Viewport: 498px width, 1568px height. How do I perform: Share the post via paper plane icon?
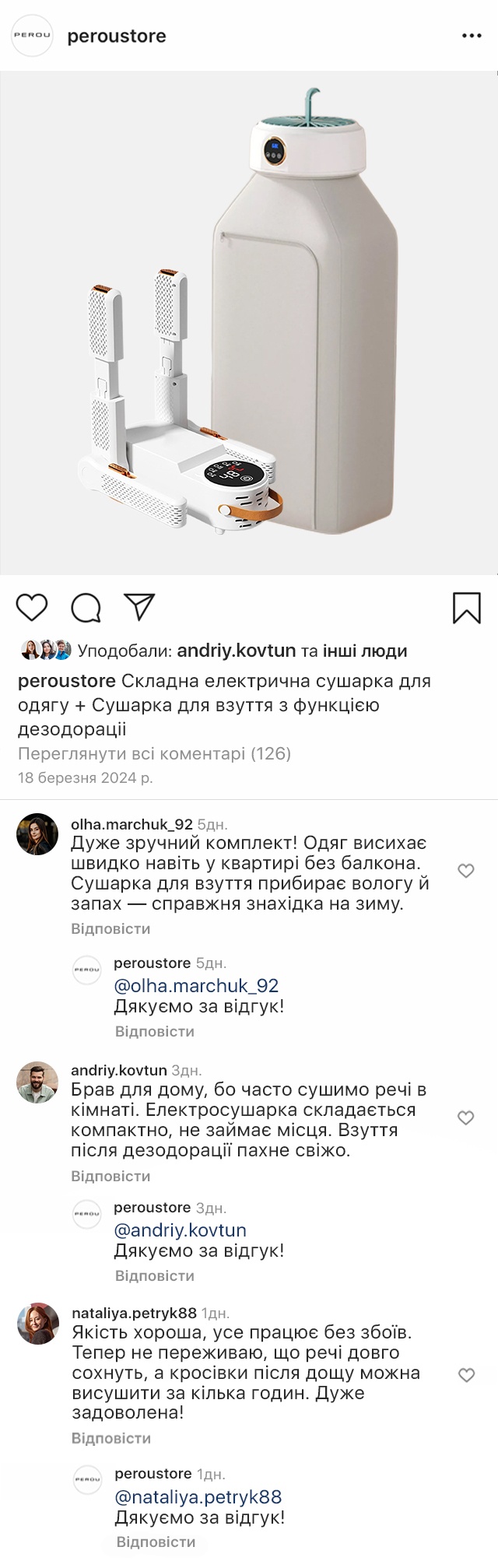click(x=140, y=607)
